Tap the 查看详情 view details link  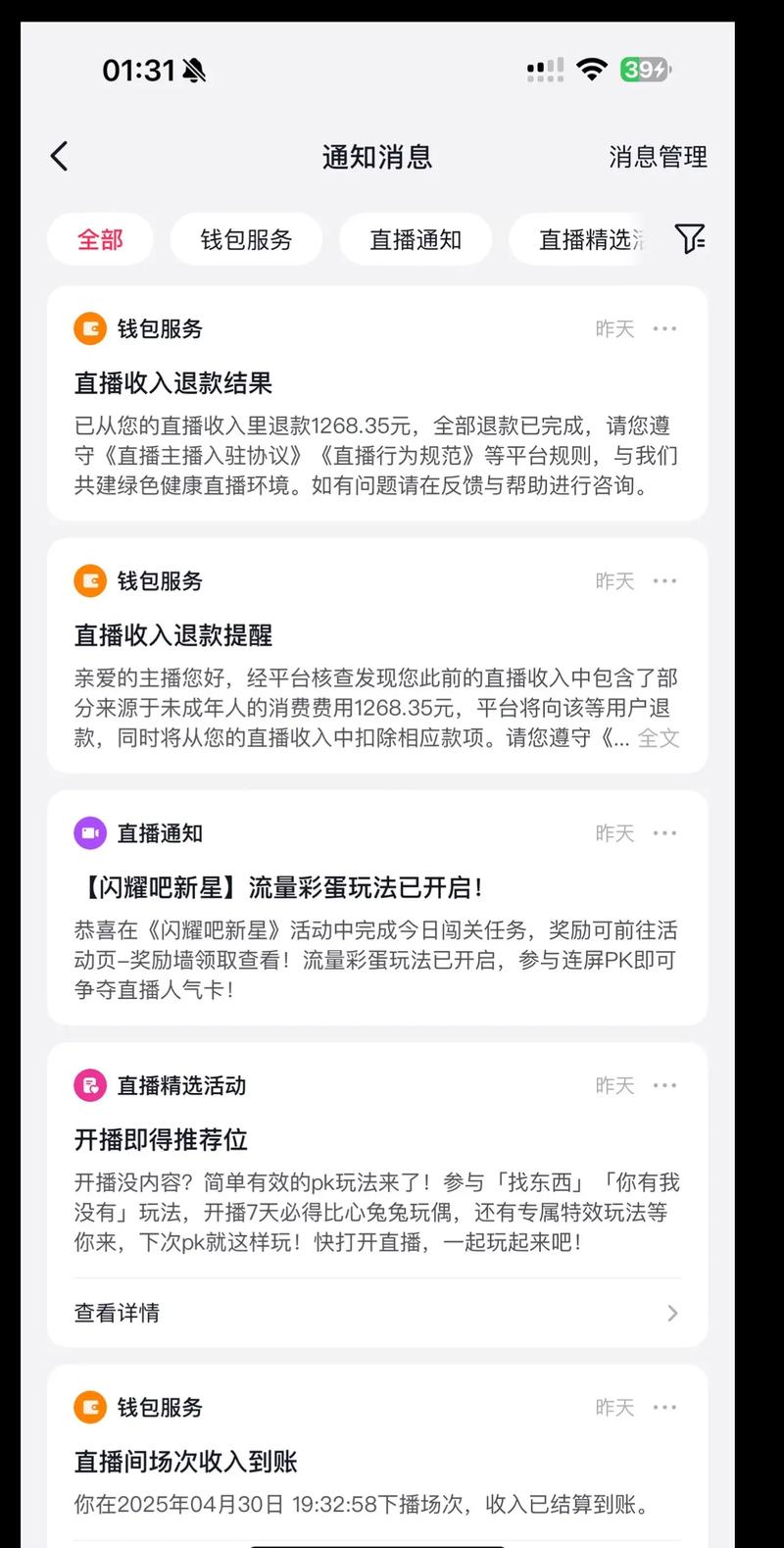(x=115, y=1313)
